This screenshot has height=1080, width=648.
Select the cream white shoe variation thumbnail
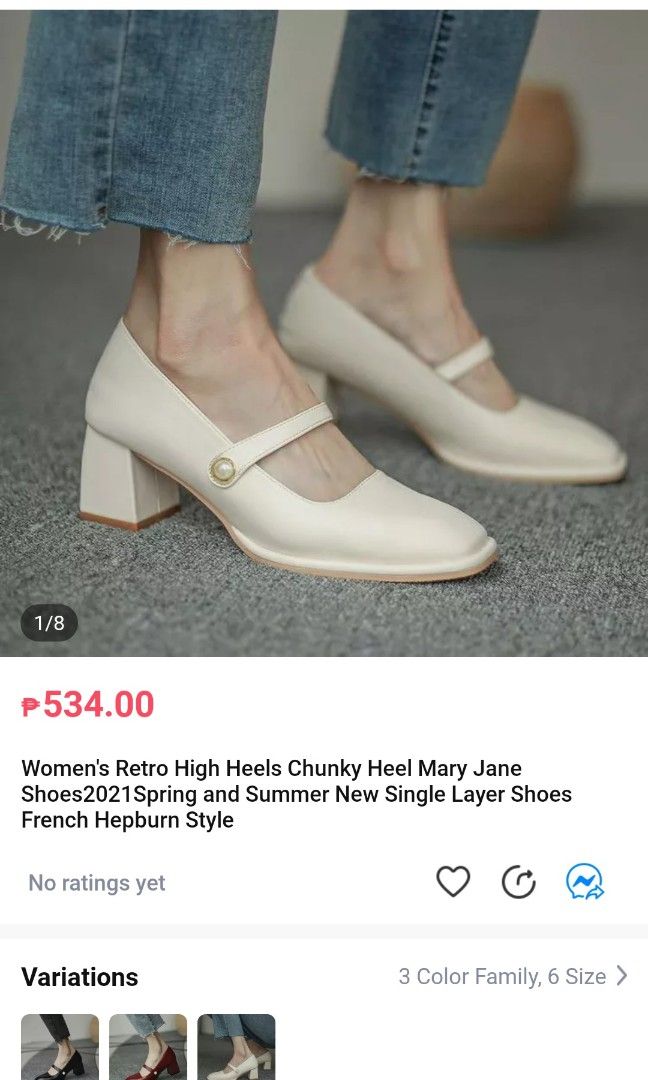tap(236, 1047)
